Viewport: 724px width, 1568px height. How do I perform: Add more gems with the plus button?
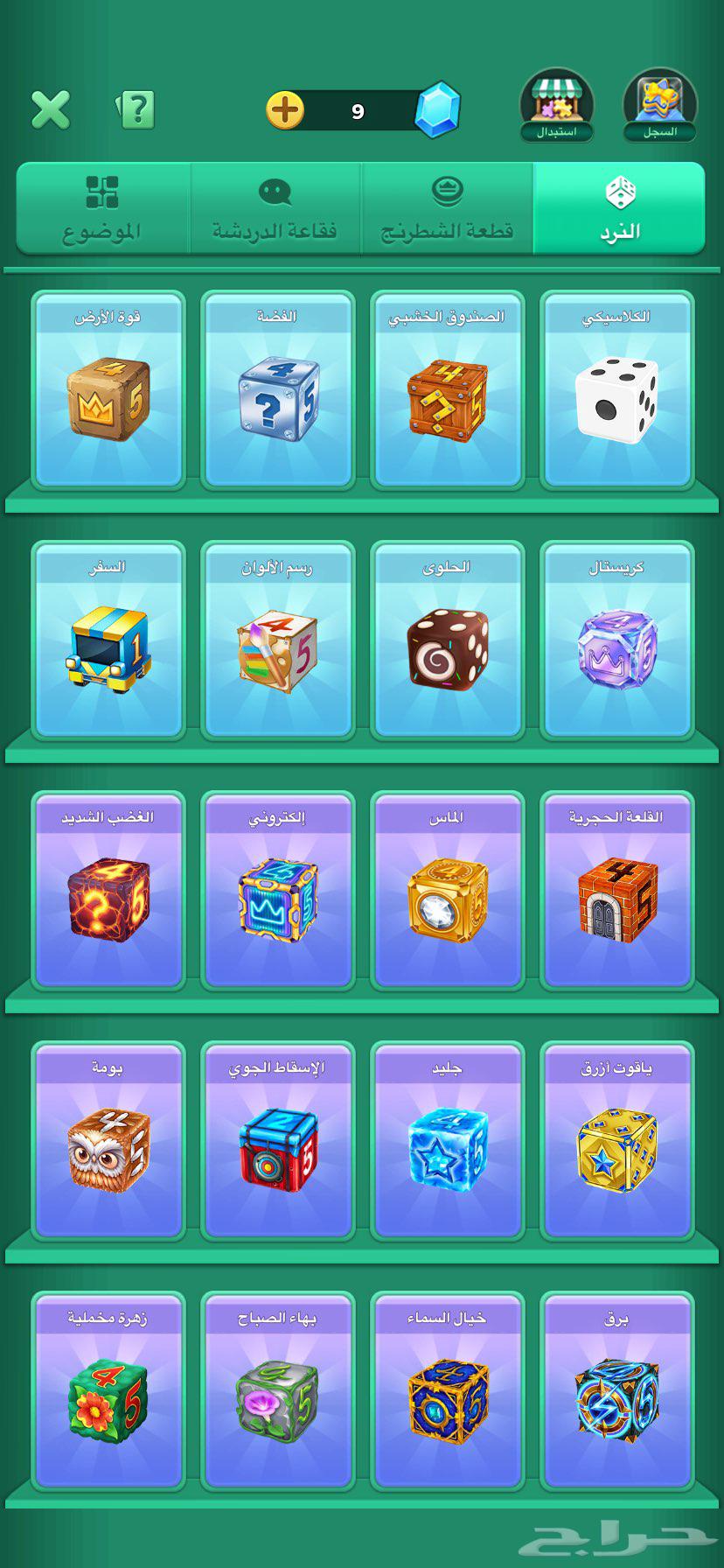(x=285, y=111)
